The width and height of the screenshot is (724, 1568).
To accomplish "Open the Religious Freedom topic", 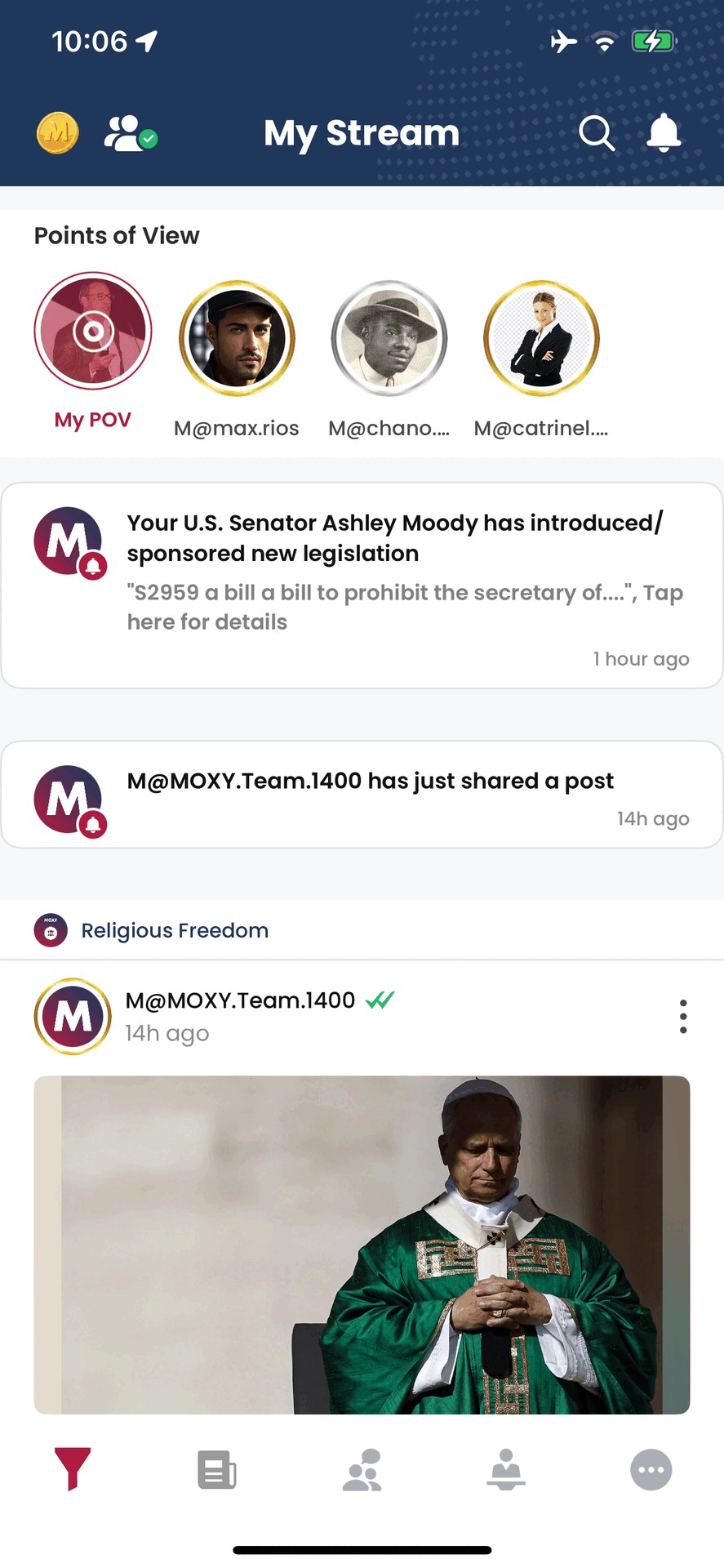I will pyautogui.click(x=175, y=930).
